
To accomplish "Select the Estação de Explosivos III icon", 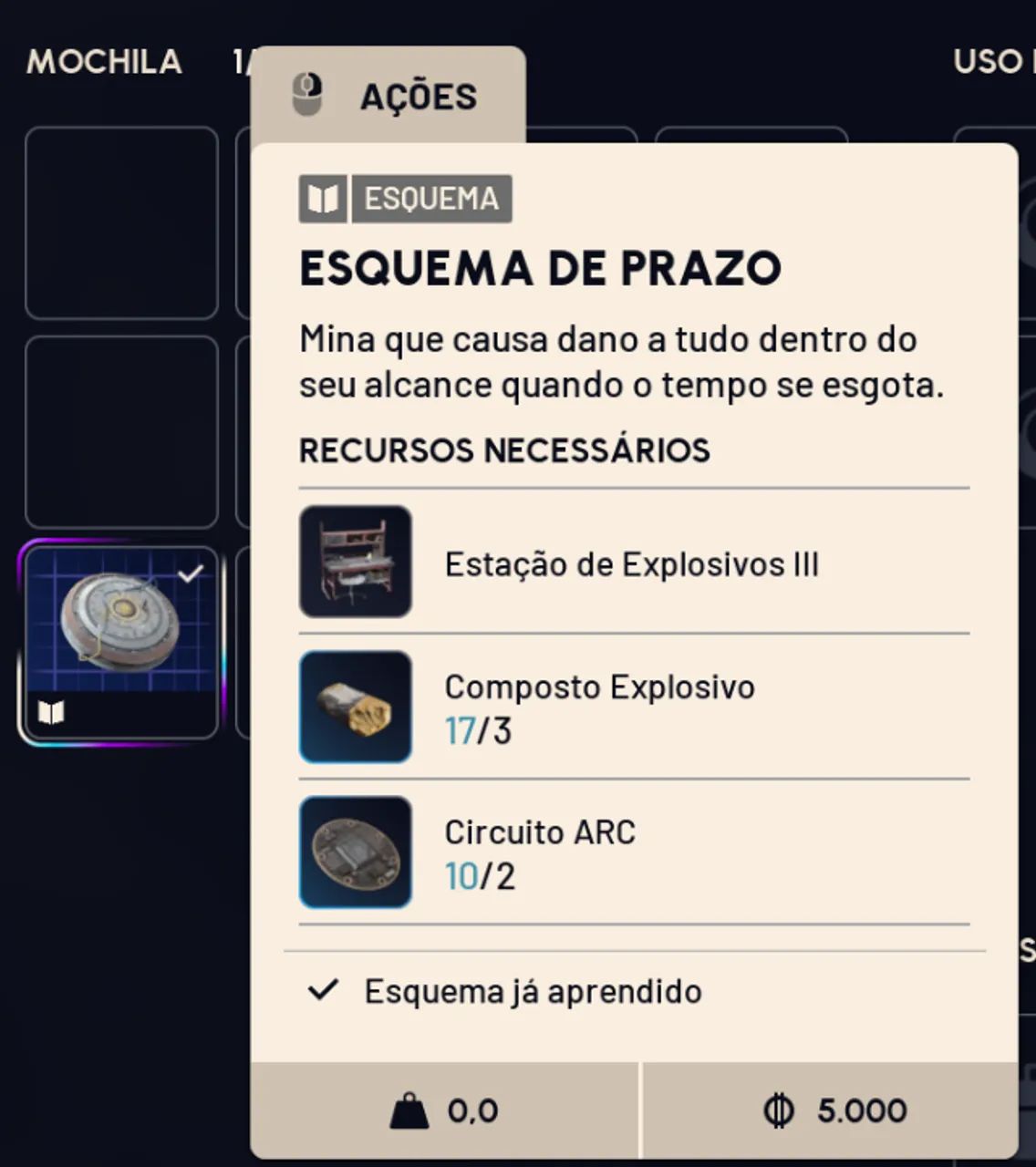I will point(356,562).
